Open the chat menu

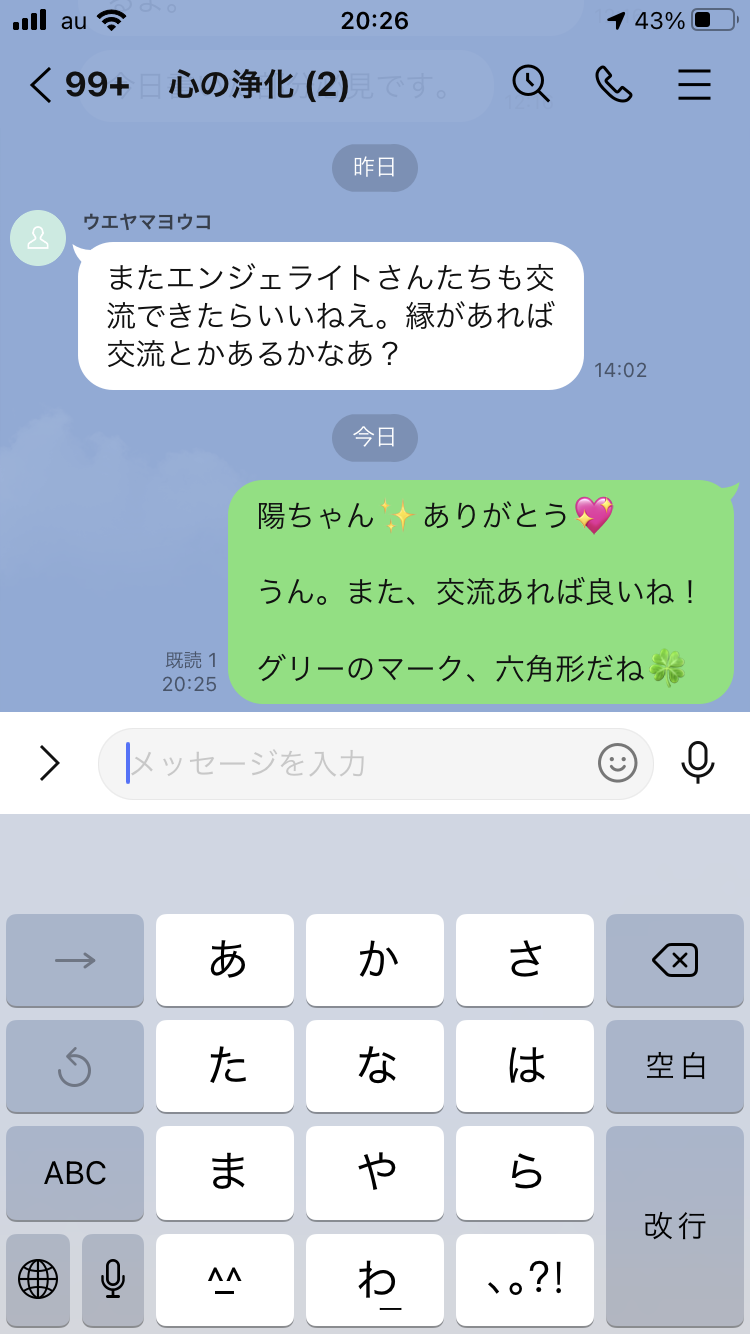point(694,85)
